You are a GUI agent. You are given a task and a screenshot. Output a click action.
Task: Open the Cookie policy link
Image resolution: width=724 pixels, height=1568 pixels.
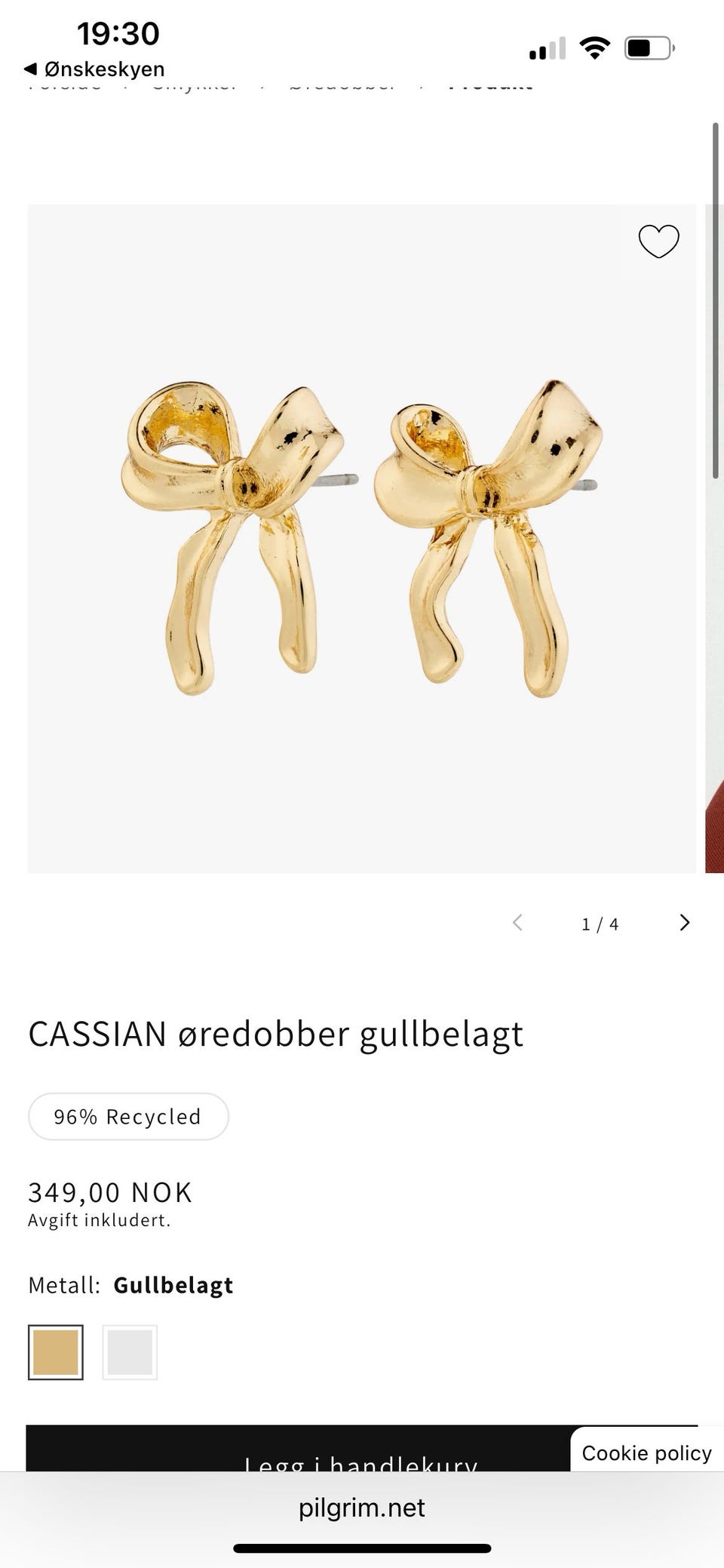click(x=646, y=1453)
